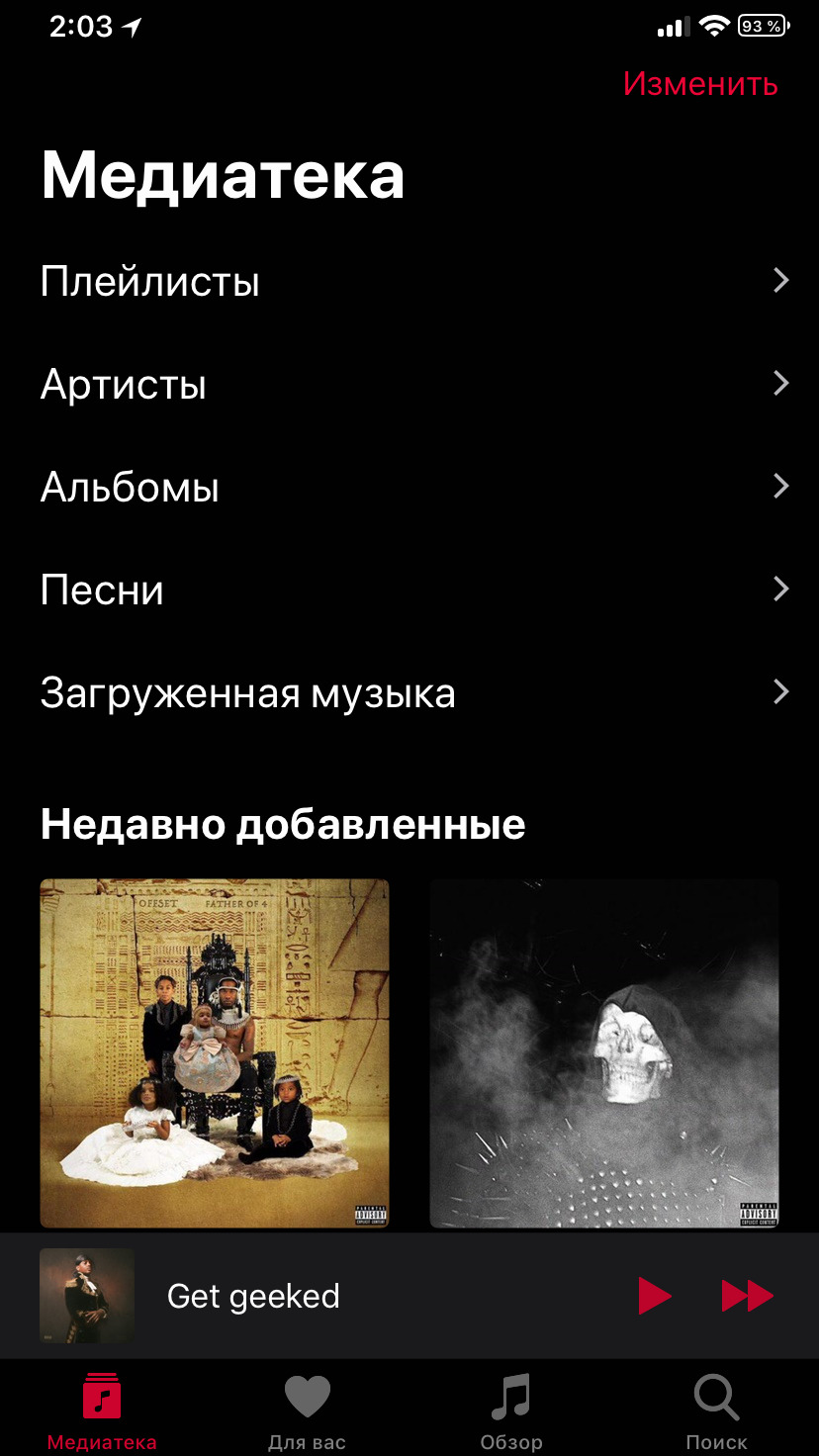The height and width of the screenshot is (1456, 819).
Task: Go to Альбомы
Action: point(409,487)
